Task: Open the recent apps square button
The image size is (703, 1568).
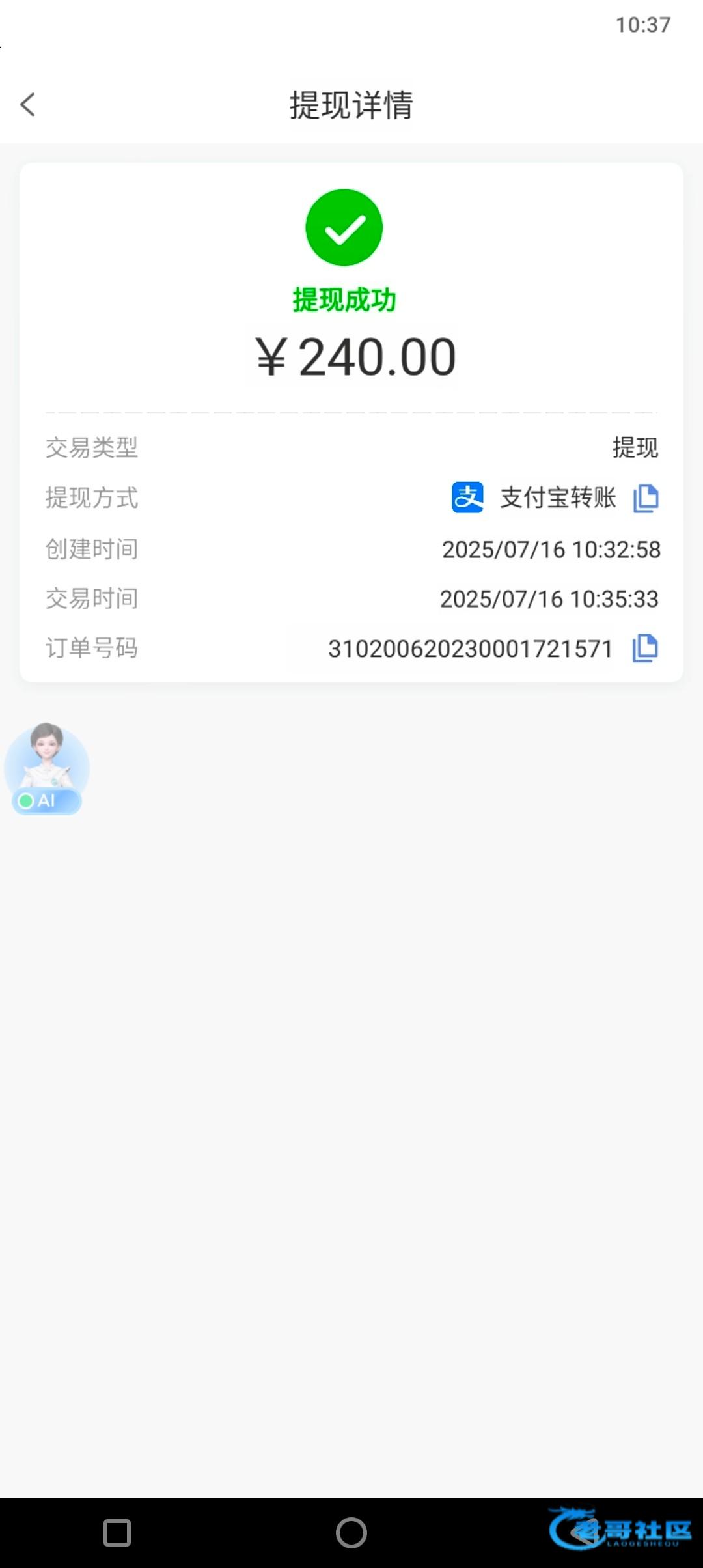Action: coord(117,1532)
